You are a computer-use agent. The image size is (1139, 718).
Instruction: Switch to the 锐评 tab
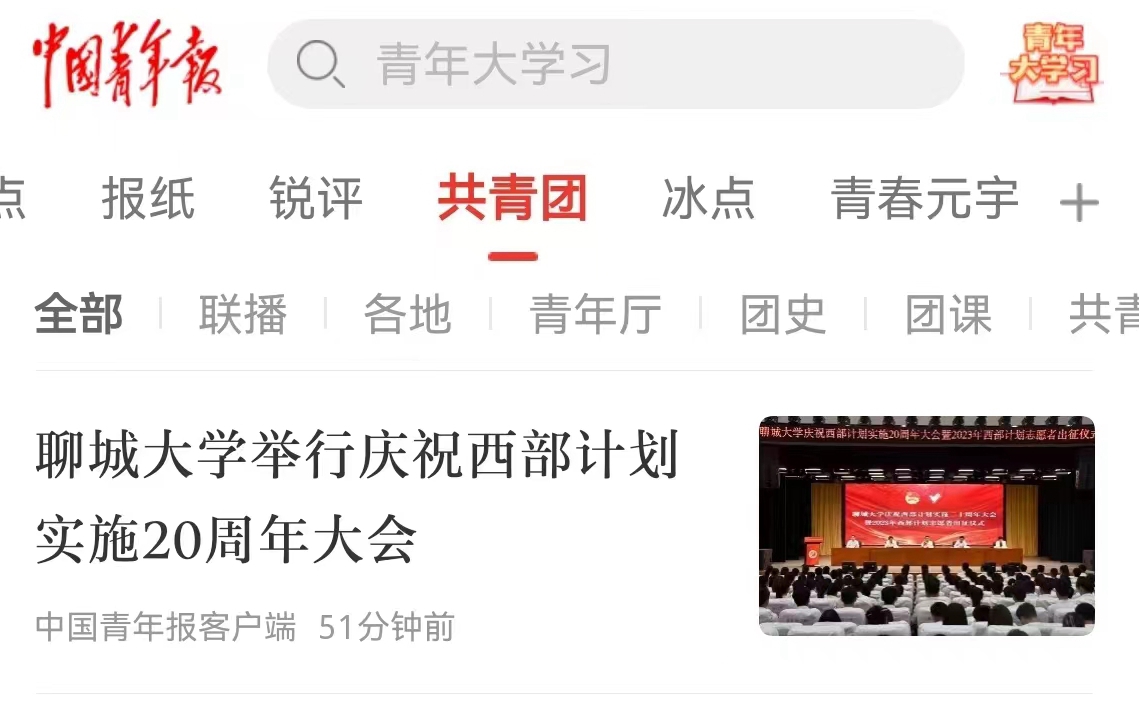(x=315, y=199)
